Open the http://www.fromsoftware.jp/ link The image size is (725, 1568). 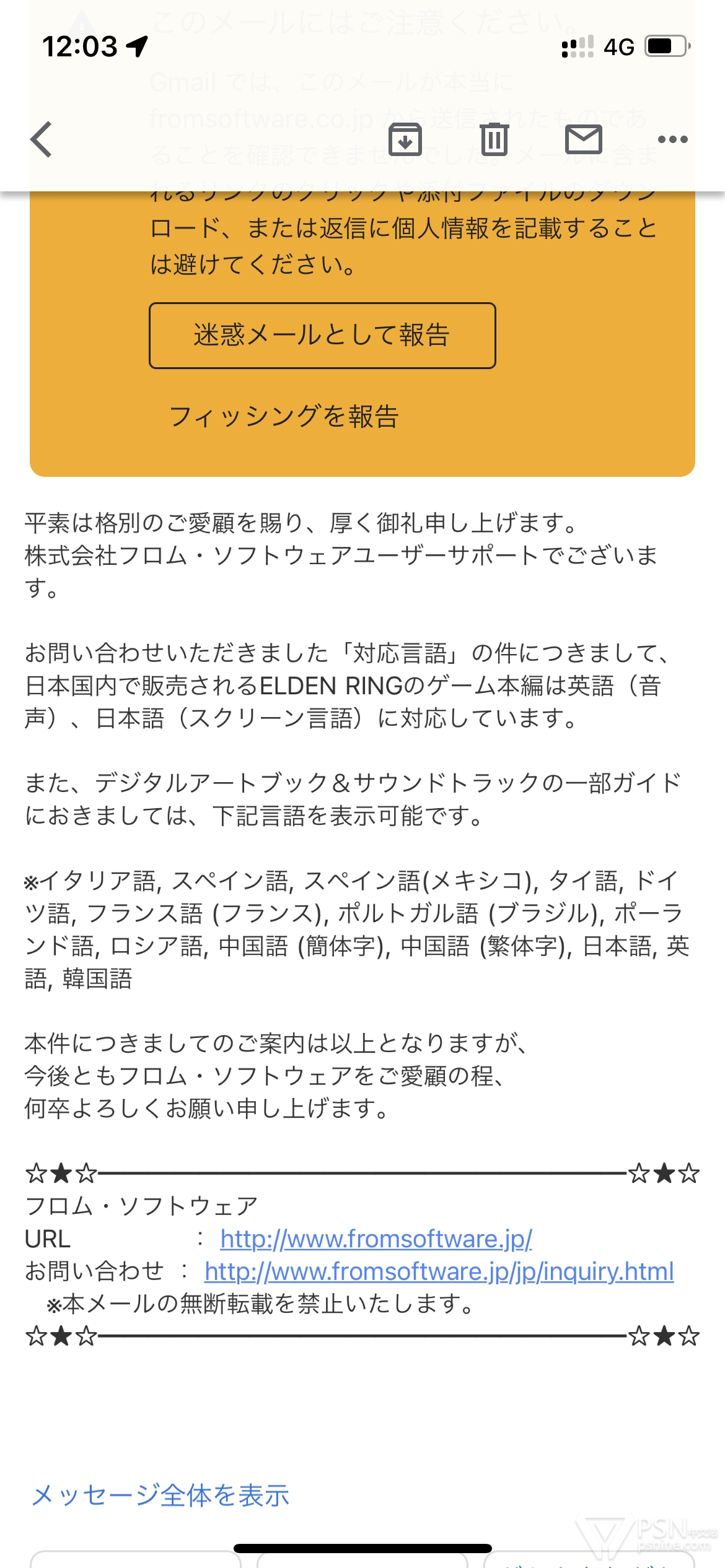(376, 1239)
